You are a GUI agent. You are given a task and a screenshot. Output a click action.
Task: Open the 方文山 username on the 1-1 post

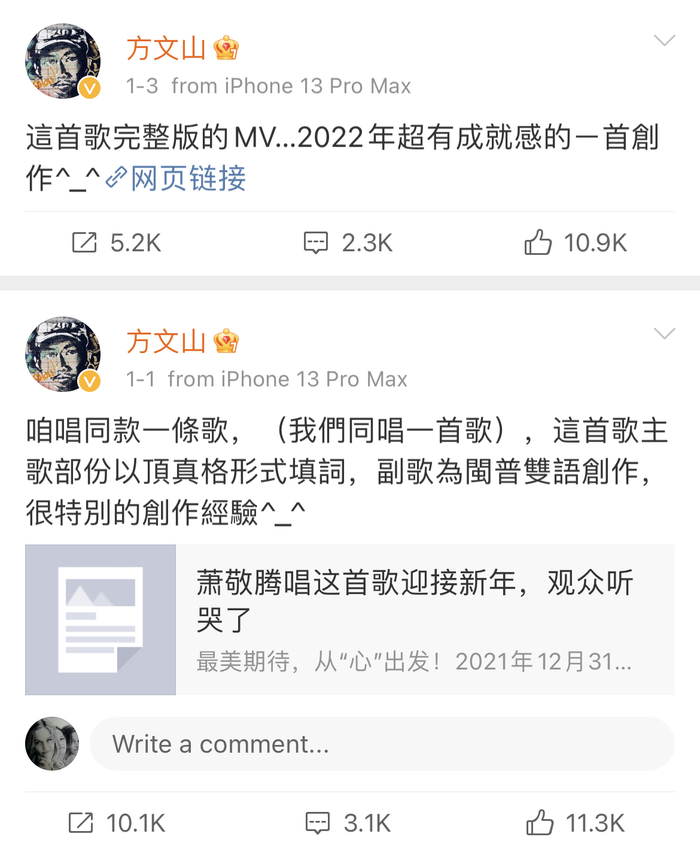166,341
